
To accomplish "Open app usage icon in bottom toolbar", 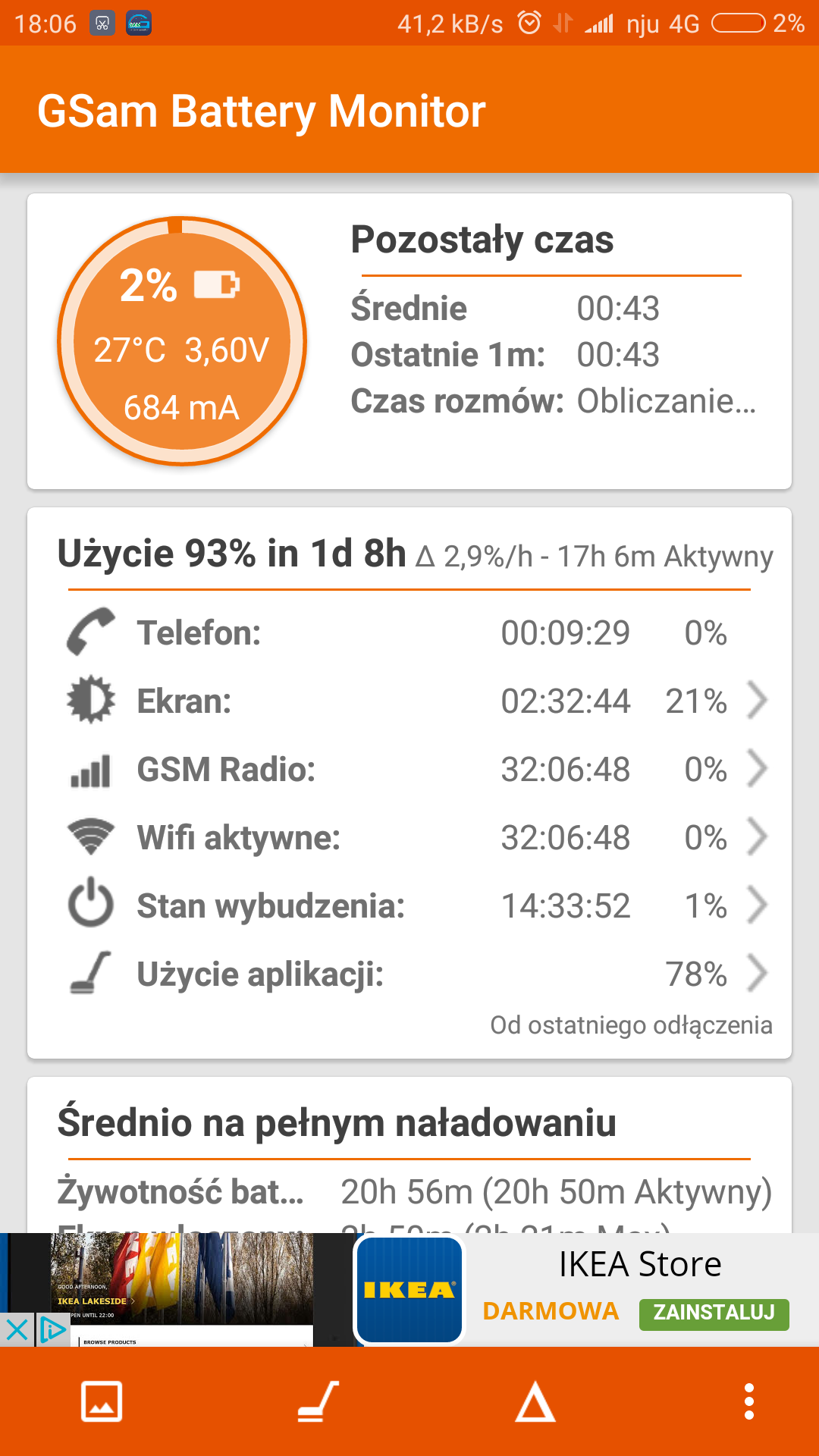I will [318, 1401].
